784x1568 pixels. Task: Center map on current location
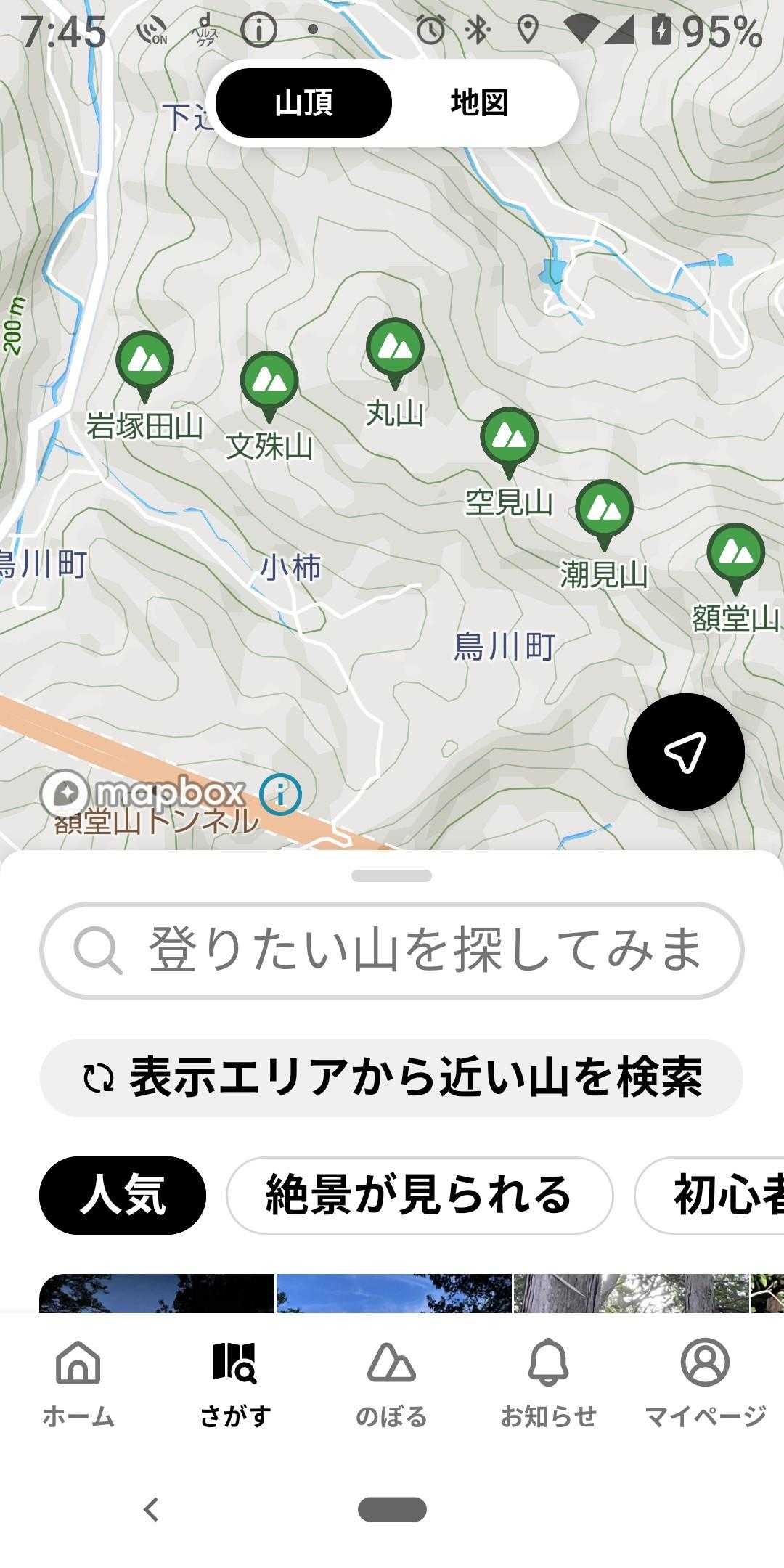685,752
